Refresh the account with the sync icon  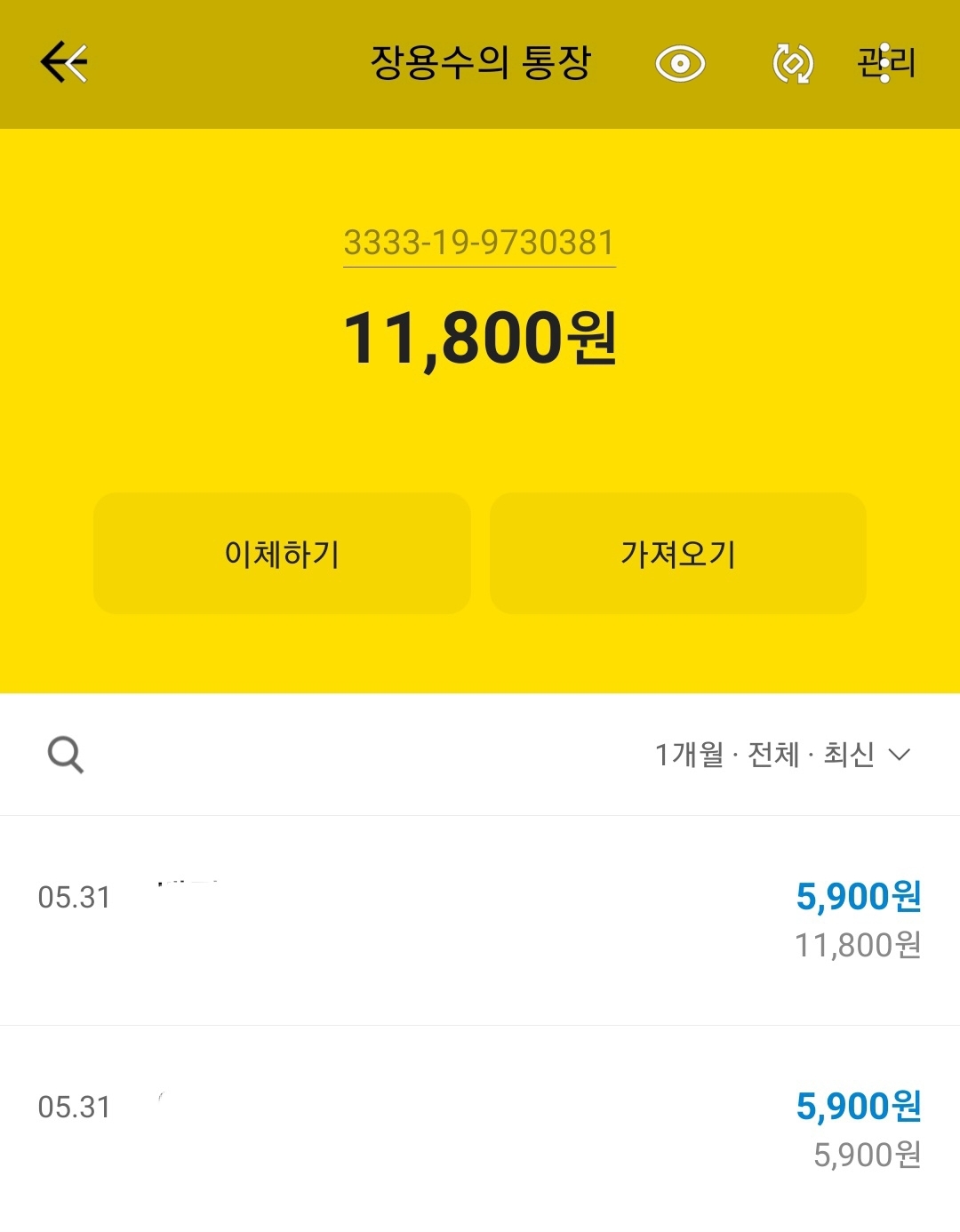point(793,64)
